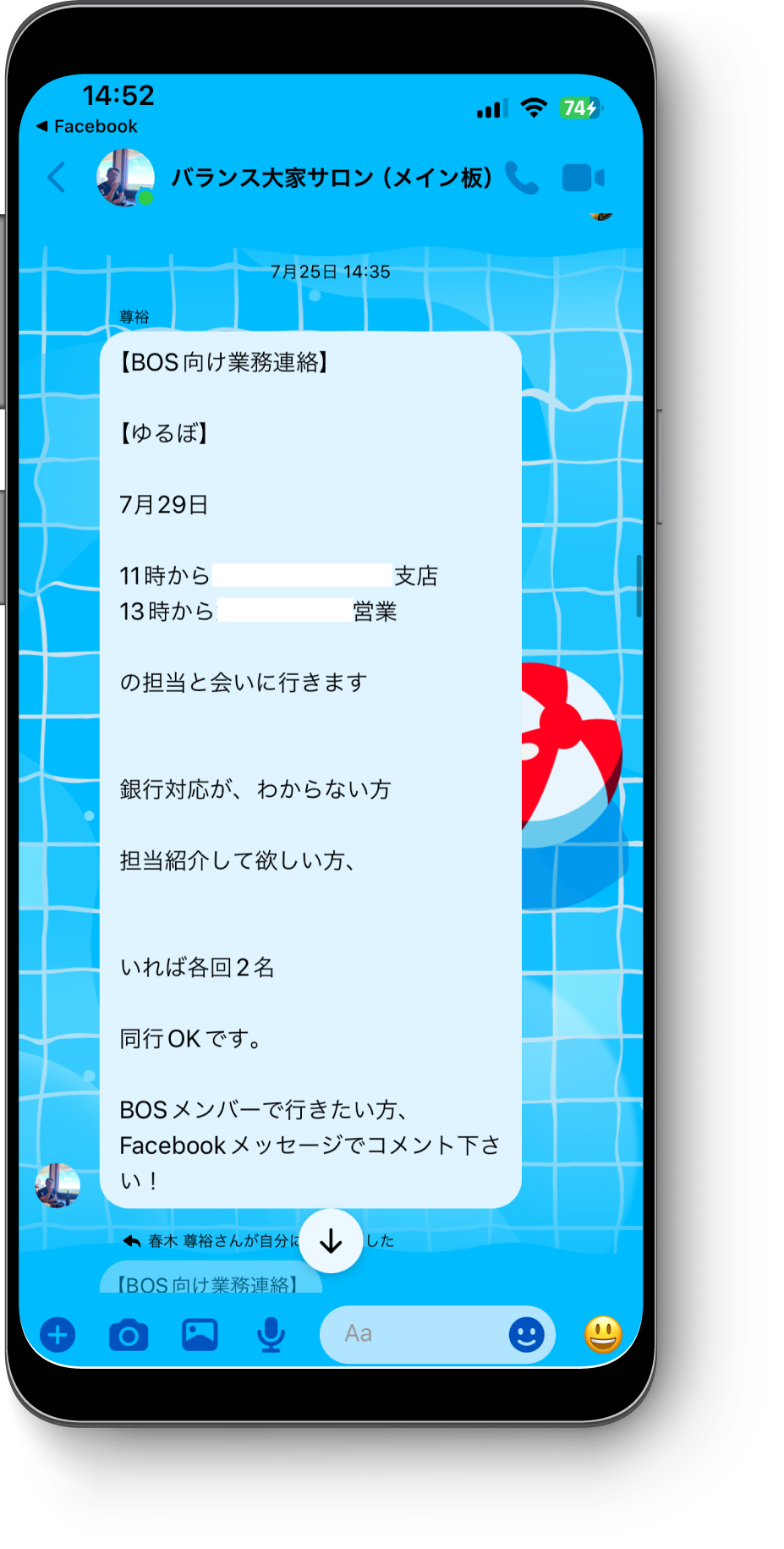784x1549 pixels.
Task: Send the smiley emoji reaction
Action: (x=603, y=1335)
